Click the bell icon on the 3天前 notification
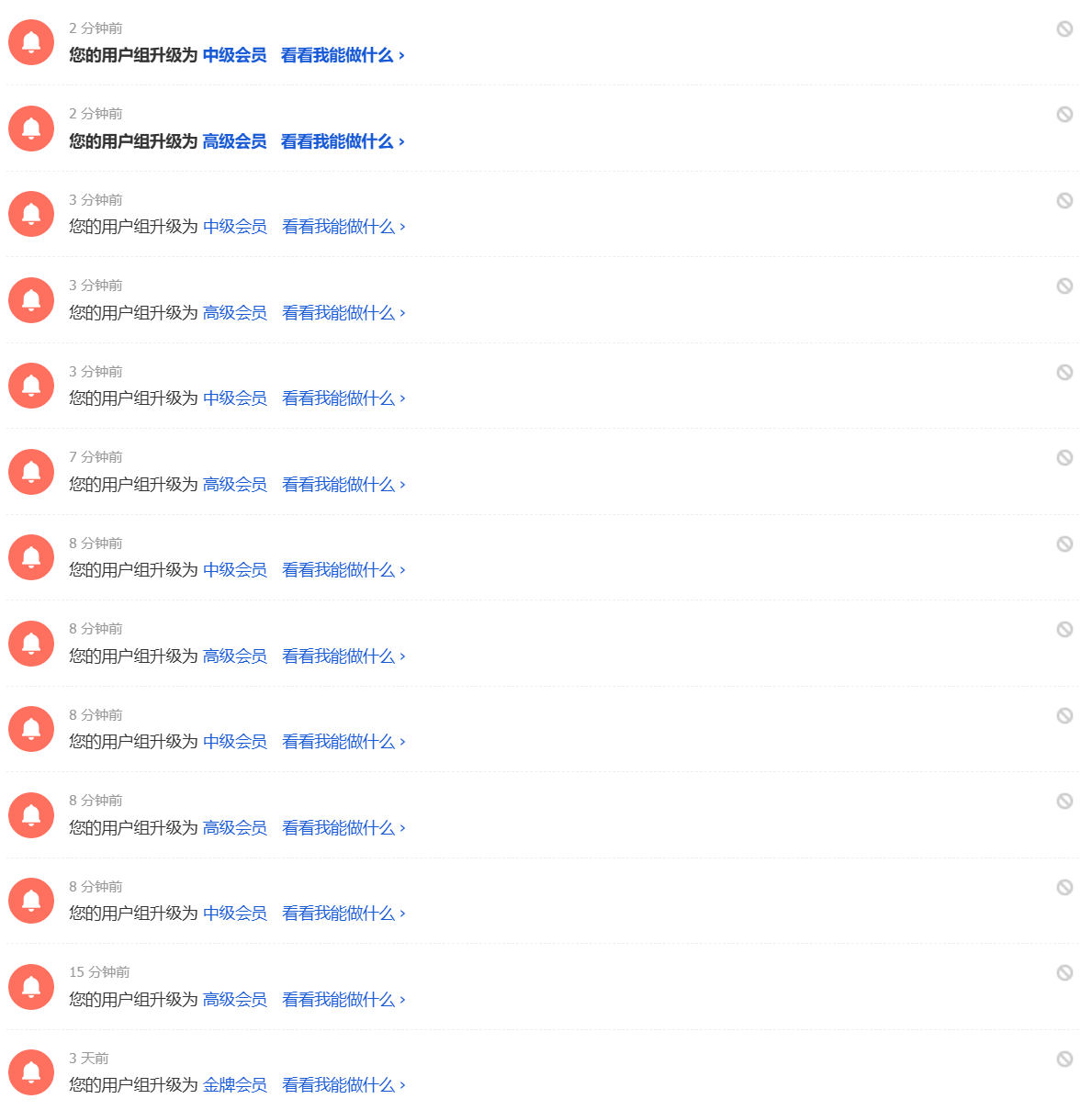 click(30, 1071)
